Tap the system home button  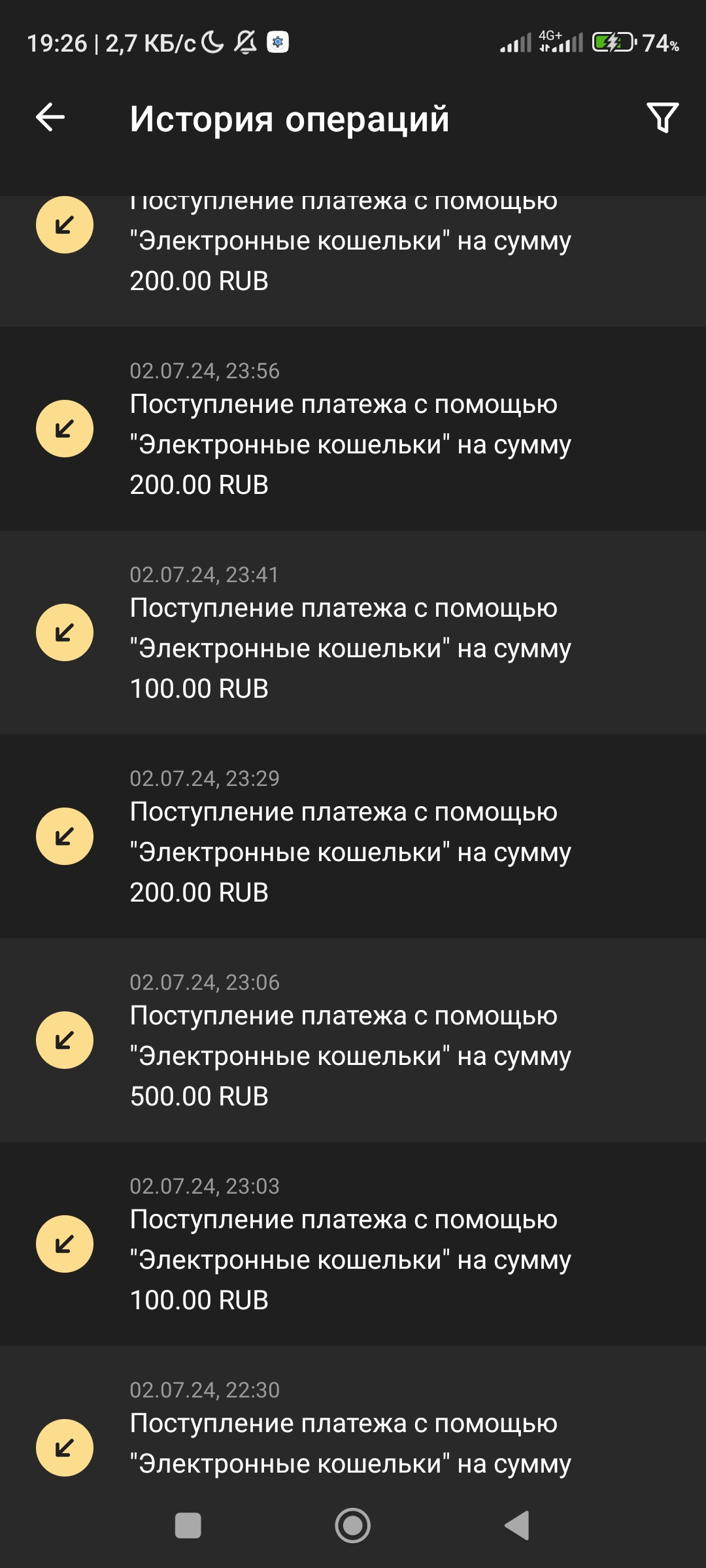coord(353,1526)
